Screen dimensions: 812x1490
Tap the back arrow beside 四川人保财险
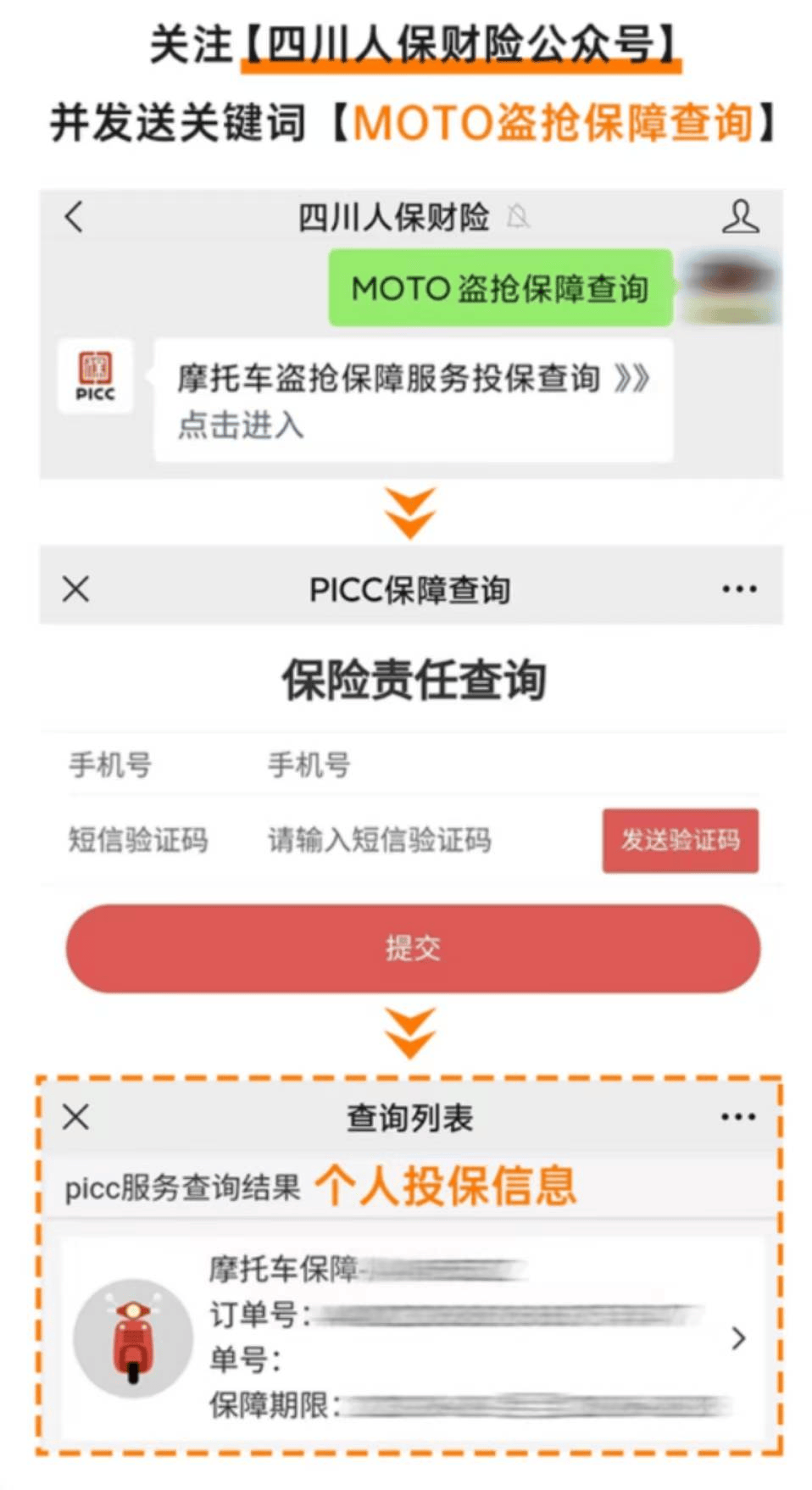tap(75, 217)
